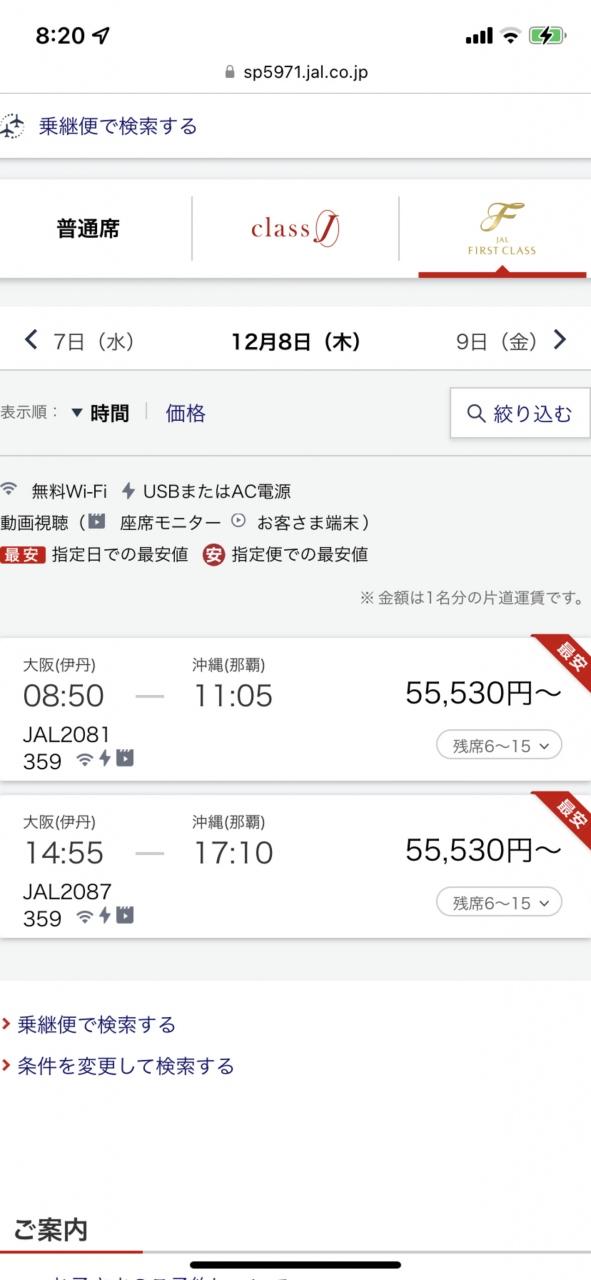Image resolution: width=591 pixels, height=1280 pixels.
Task: Select flight JAL2087 departing 14:55
Action: [x=295, y=866]
